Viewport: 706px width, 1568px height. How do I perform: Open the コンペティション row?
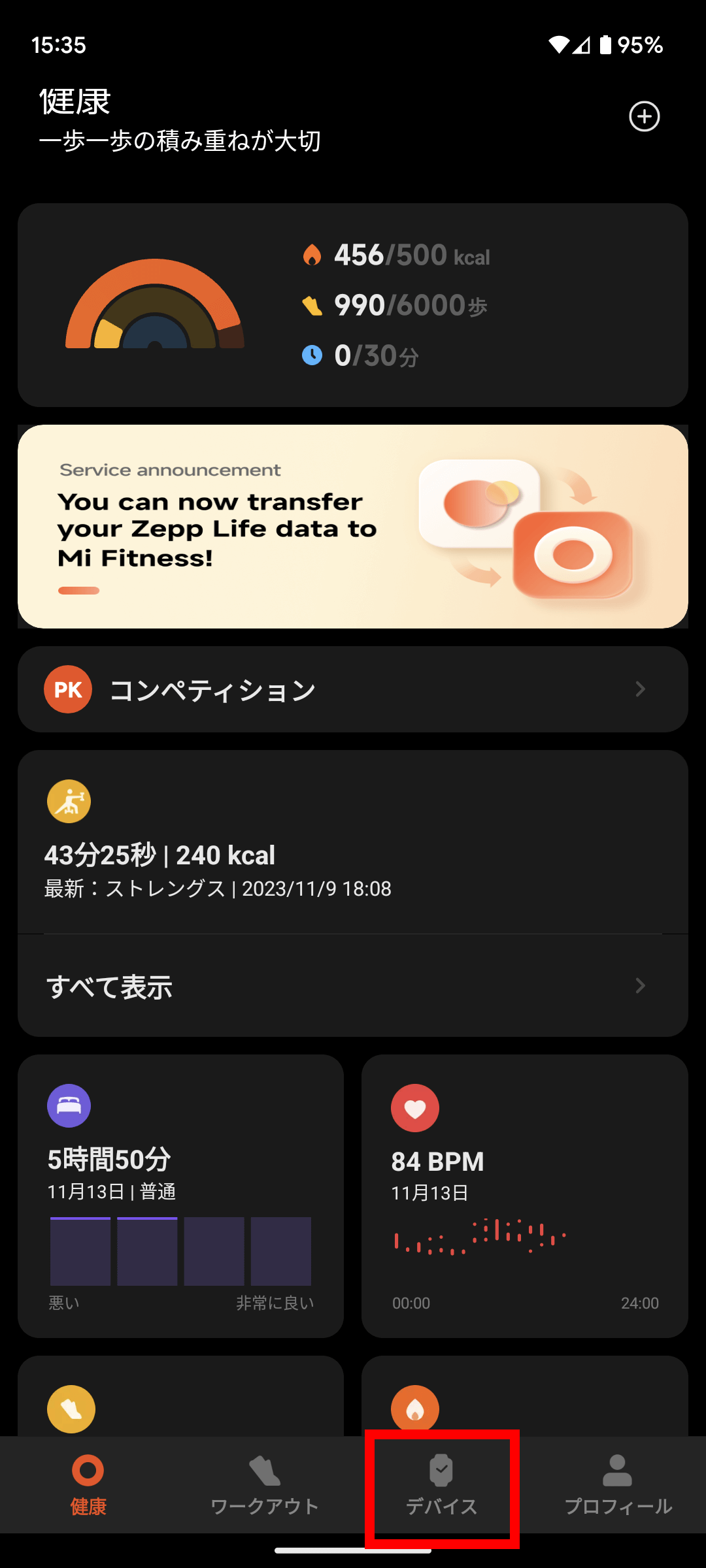[353, 689]
